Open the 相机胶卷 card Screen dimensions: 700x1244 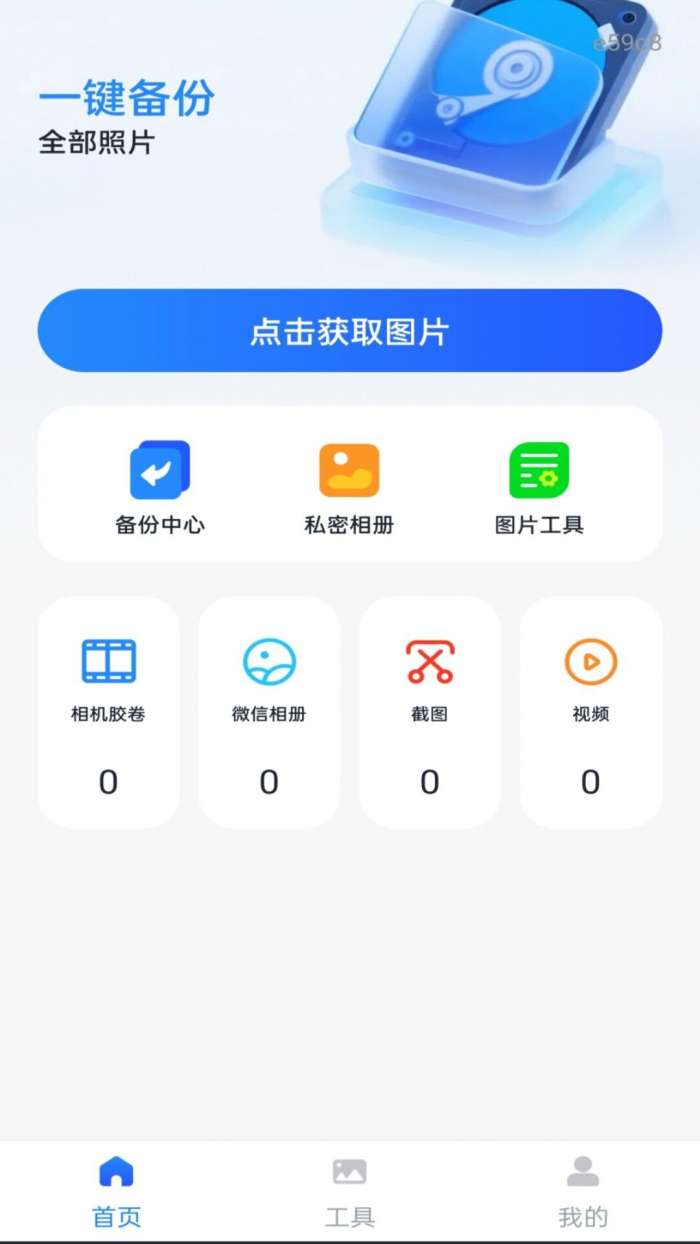[x=108, y=712]
